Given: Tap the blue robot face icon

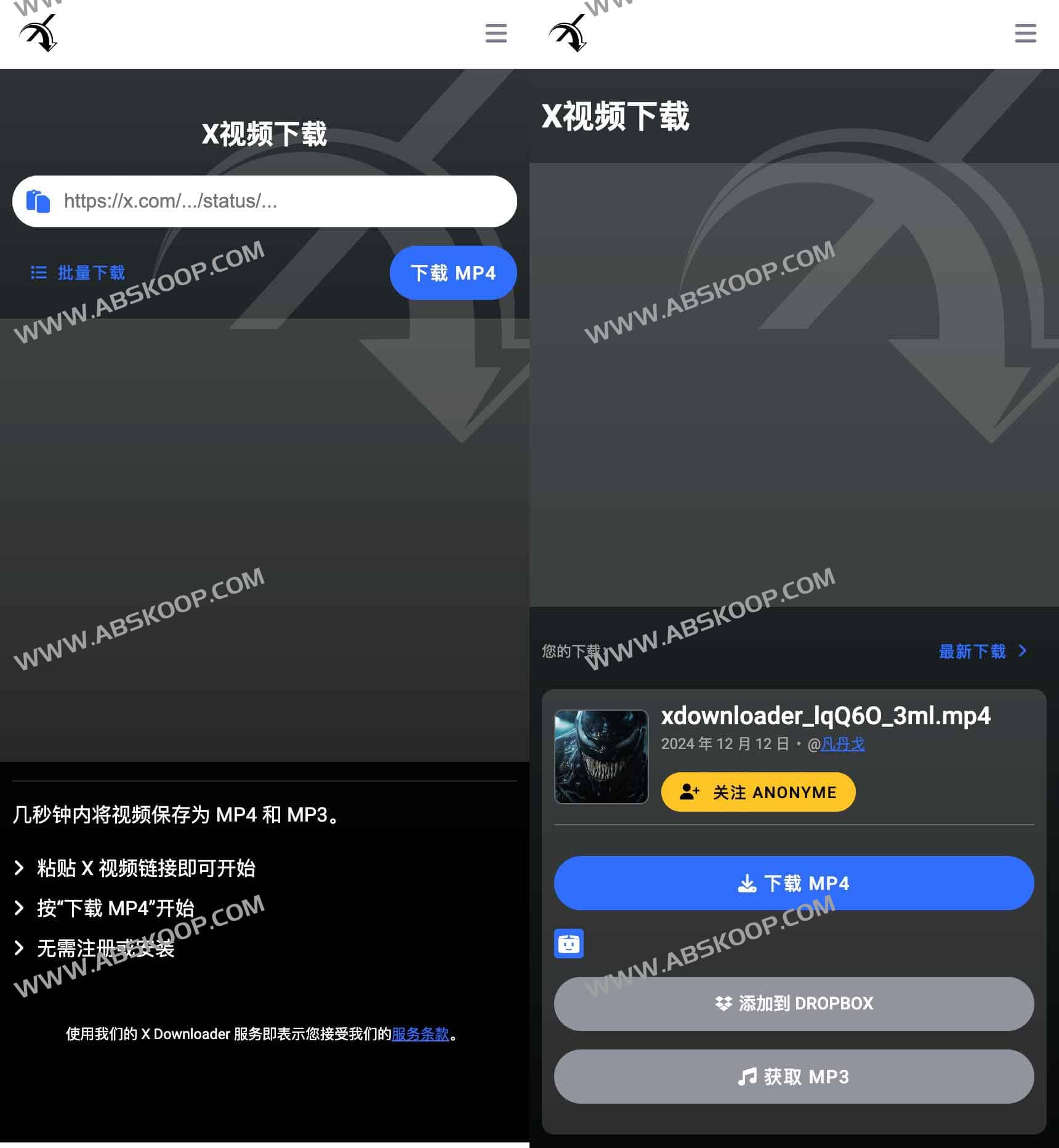Looking at the screenshot, I should tap(569, 944).
